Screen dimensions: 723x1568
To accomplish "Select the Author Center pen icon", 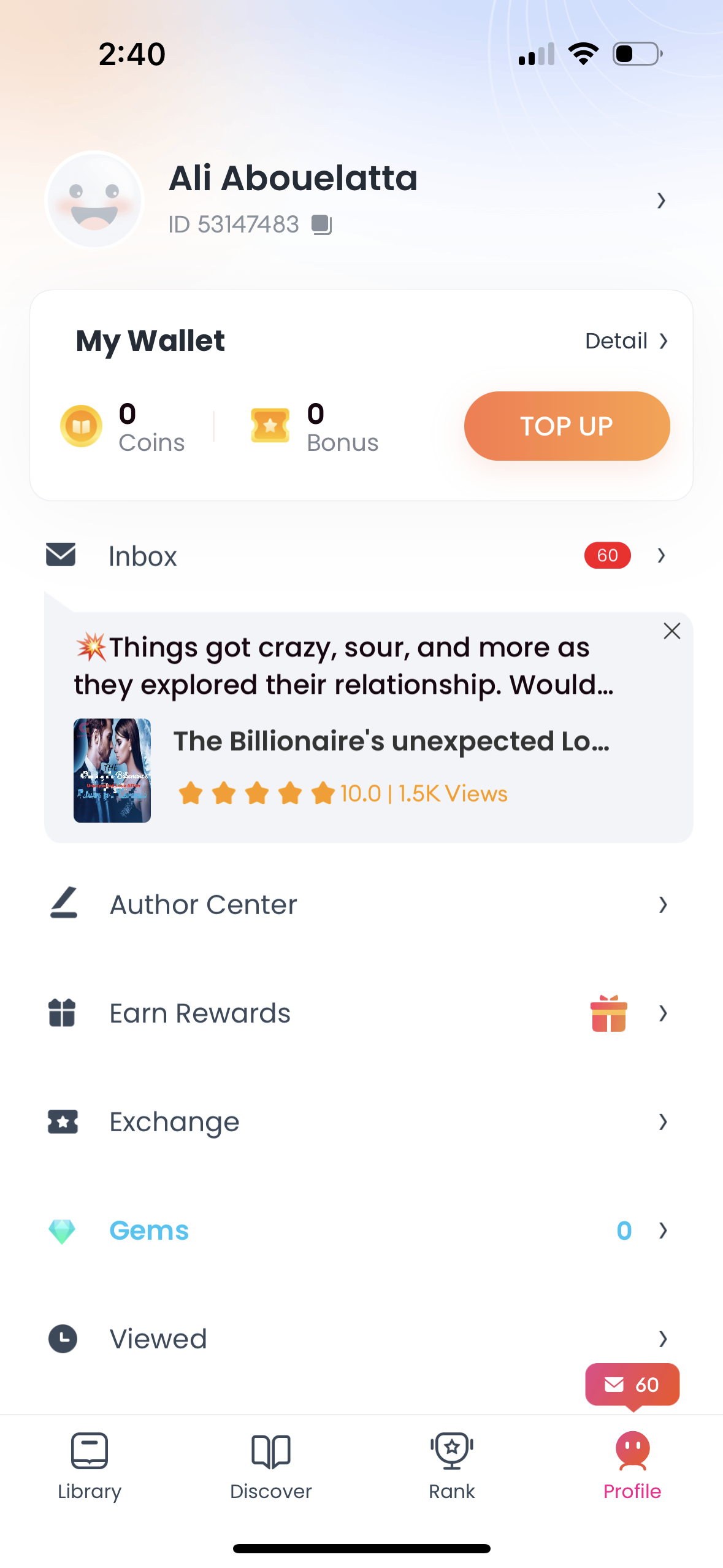I will (63, 904).
